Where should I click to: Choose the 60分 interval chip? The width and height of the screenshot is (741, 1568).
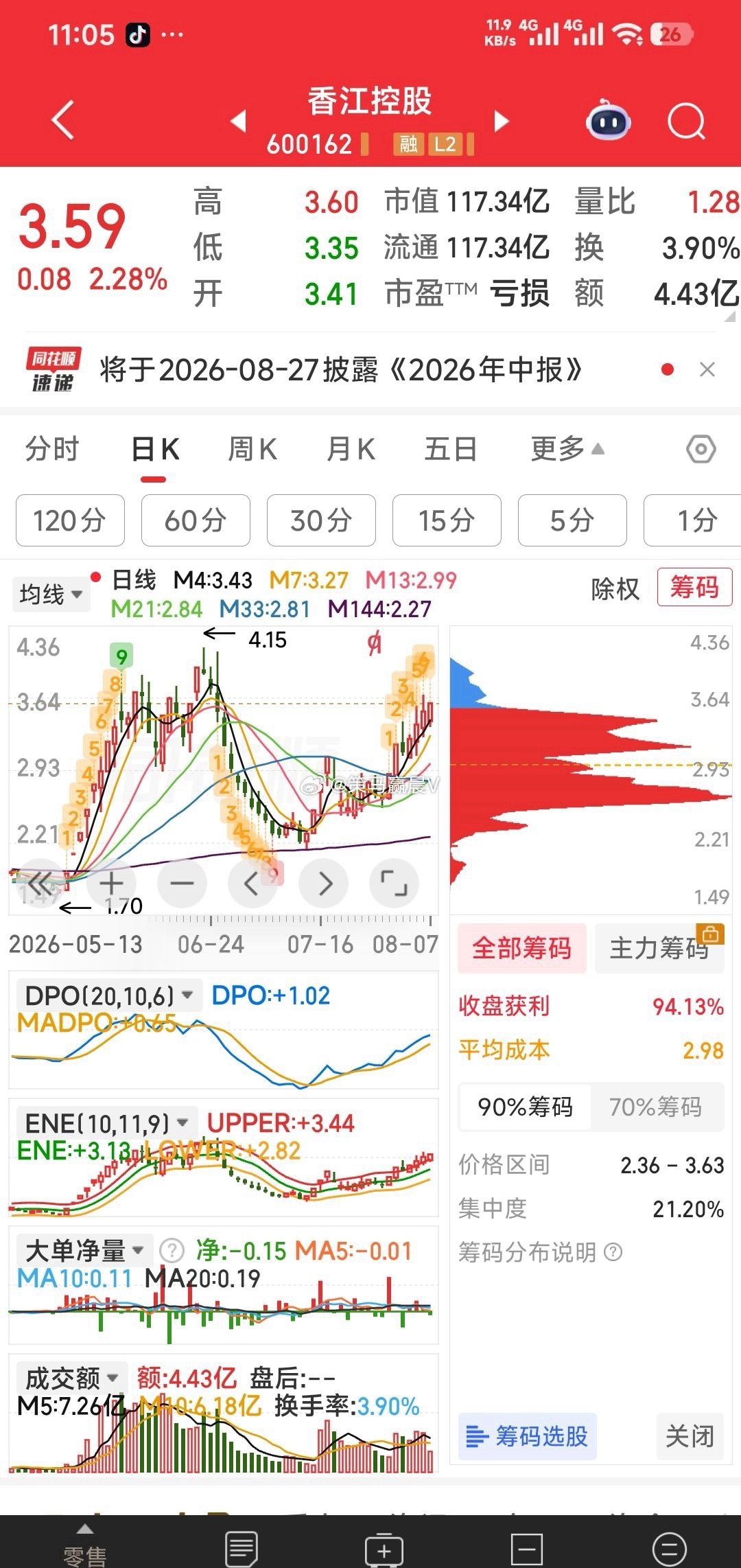click(x=196, y=520)
